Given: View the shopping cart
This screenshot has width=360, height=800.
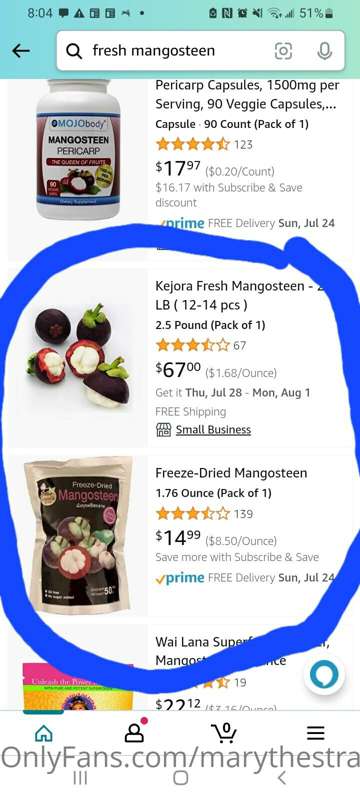Looking at the screenshot, I should coord(224,733).
